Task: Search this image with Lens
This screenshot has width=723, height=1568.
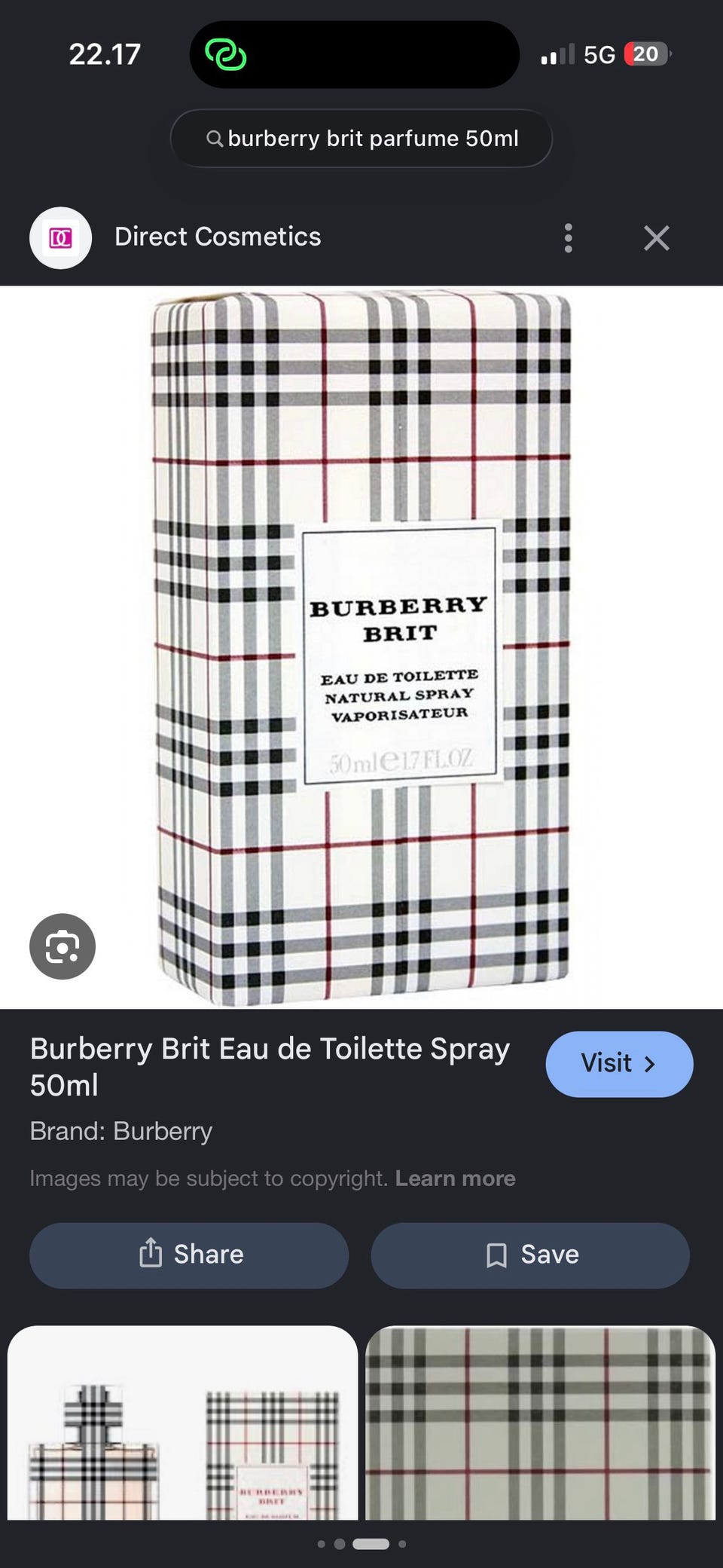Action: [x=63, y=946]
